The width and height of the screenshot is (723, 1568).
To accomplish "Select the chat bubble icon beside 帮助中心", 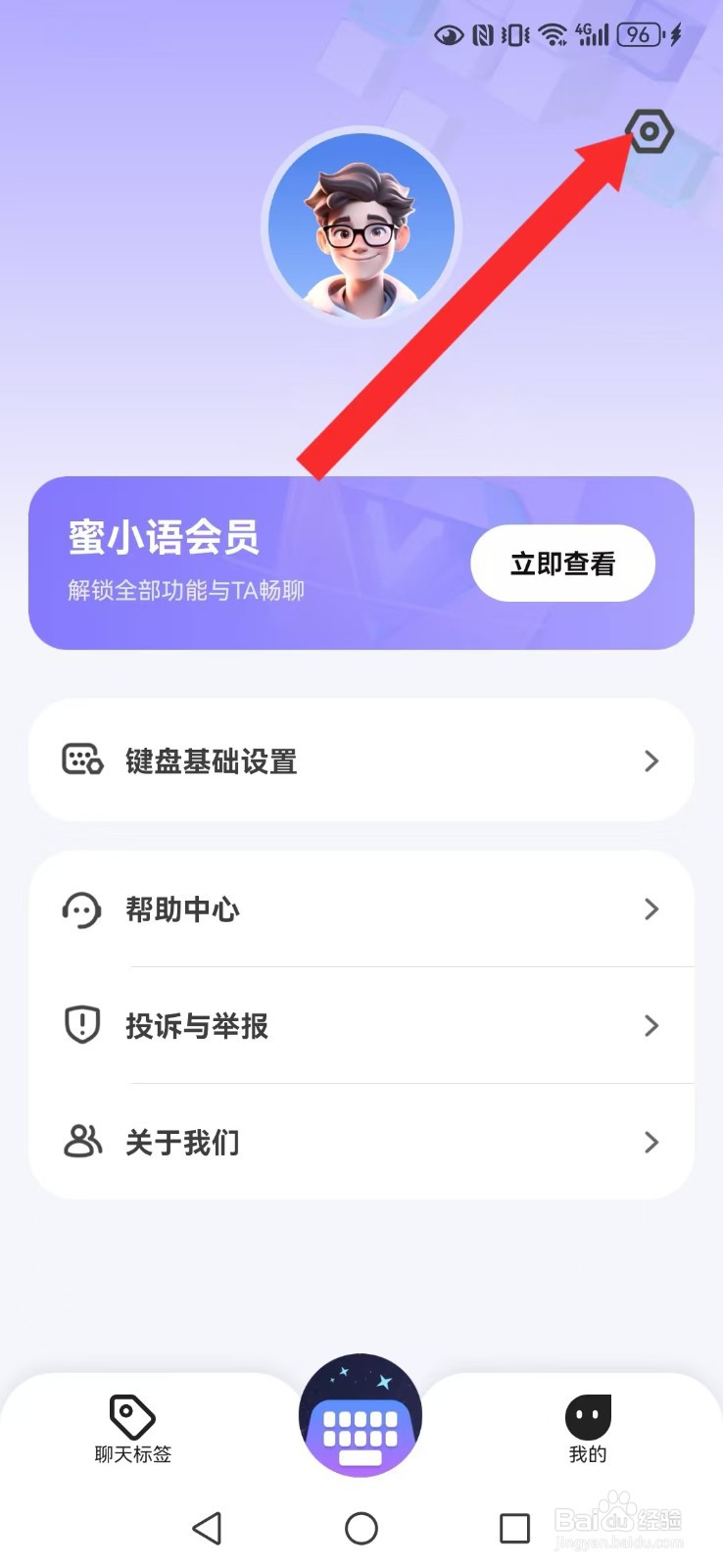I will point(82,909).
